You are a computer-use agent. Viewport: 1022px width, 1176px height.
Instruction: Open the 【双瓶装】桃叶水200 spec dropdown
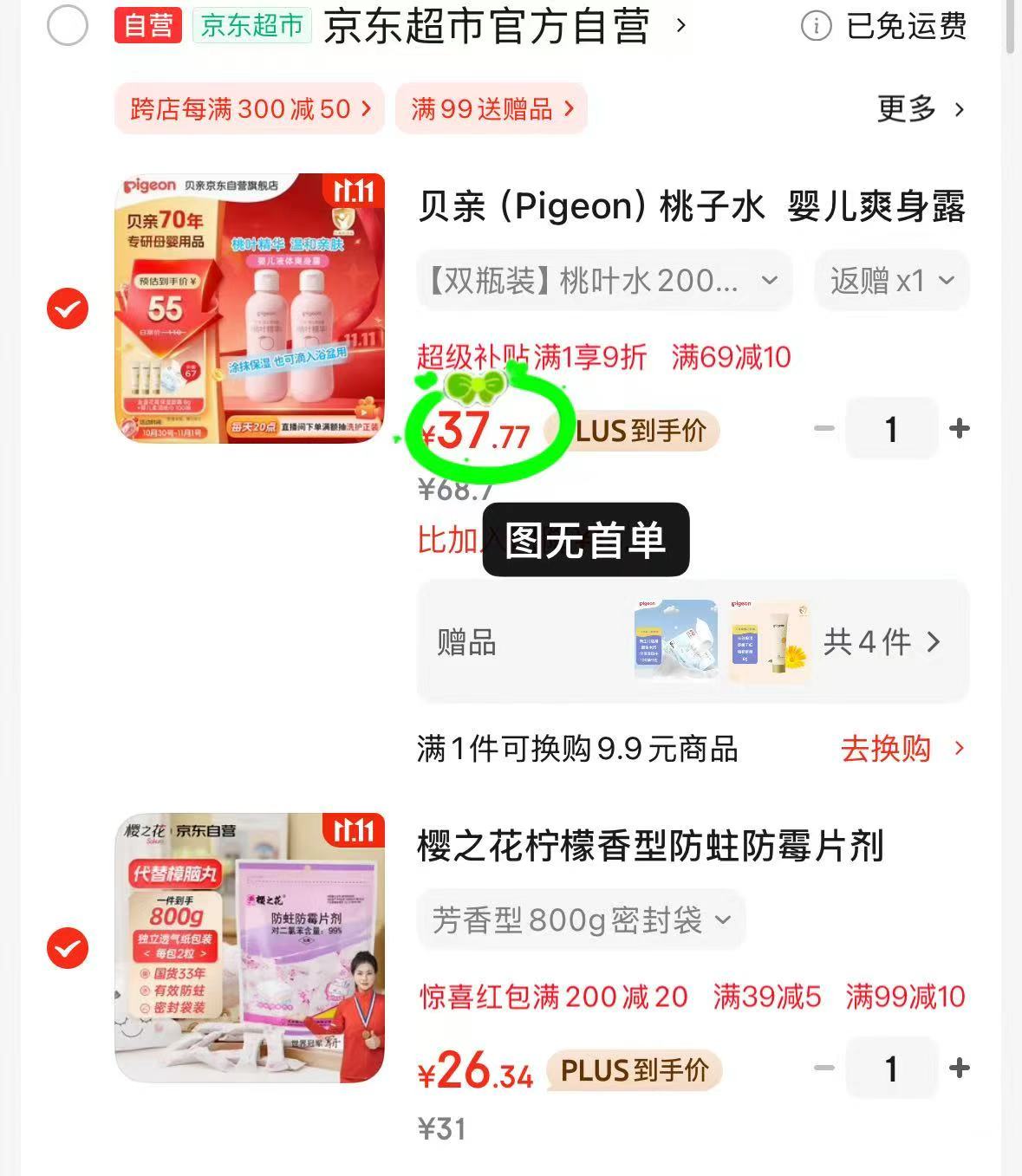coord(604,280)
